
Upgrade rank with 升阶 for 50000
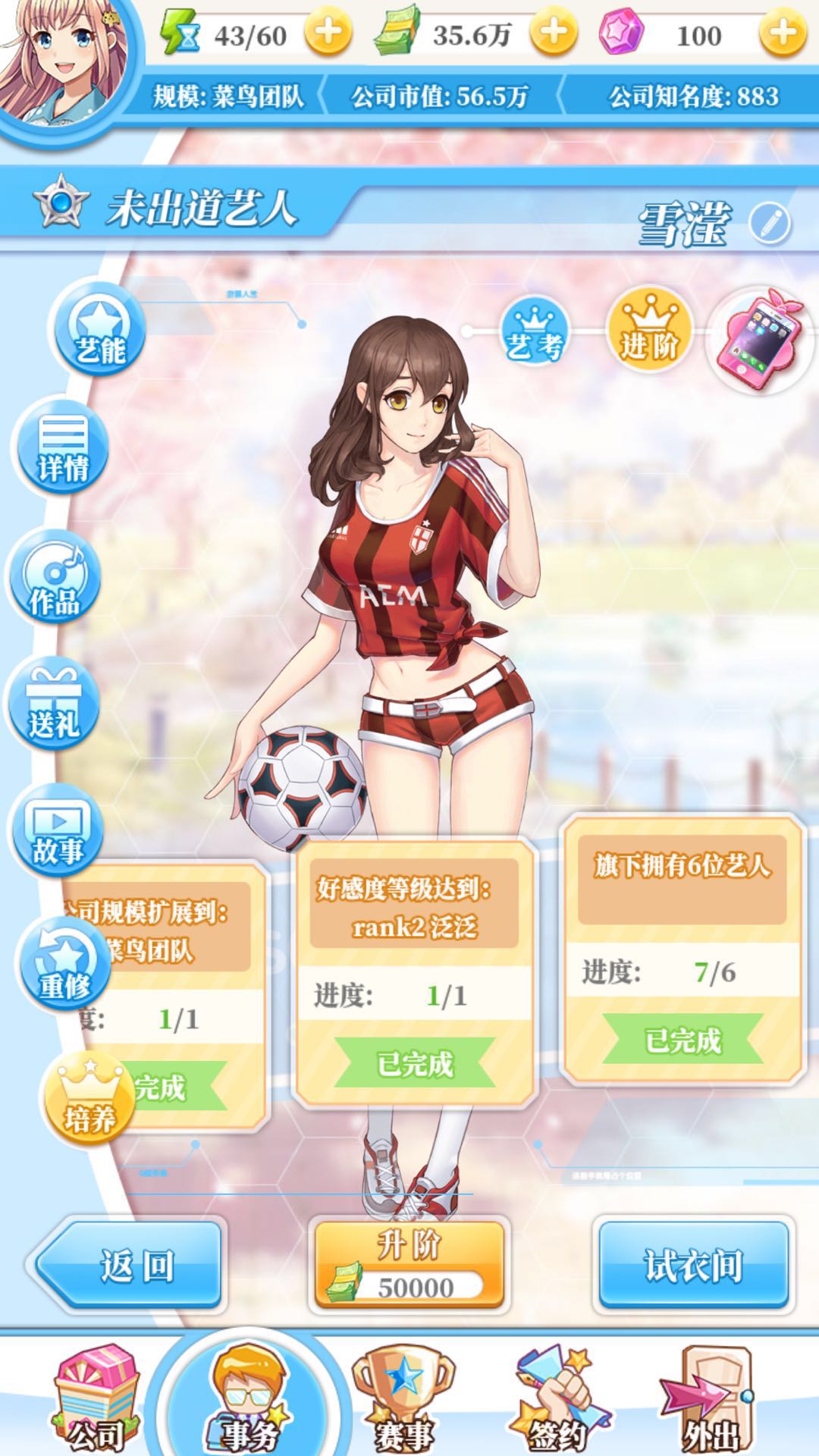click(x=409, y=1265)
